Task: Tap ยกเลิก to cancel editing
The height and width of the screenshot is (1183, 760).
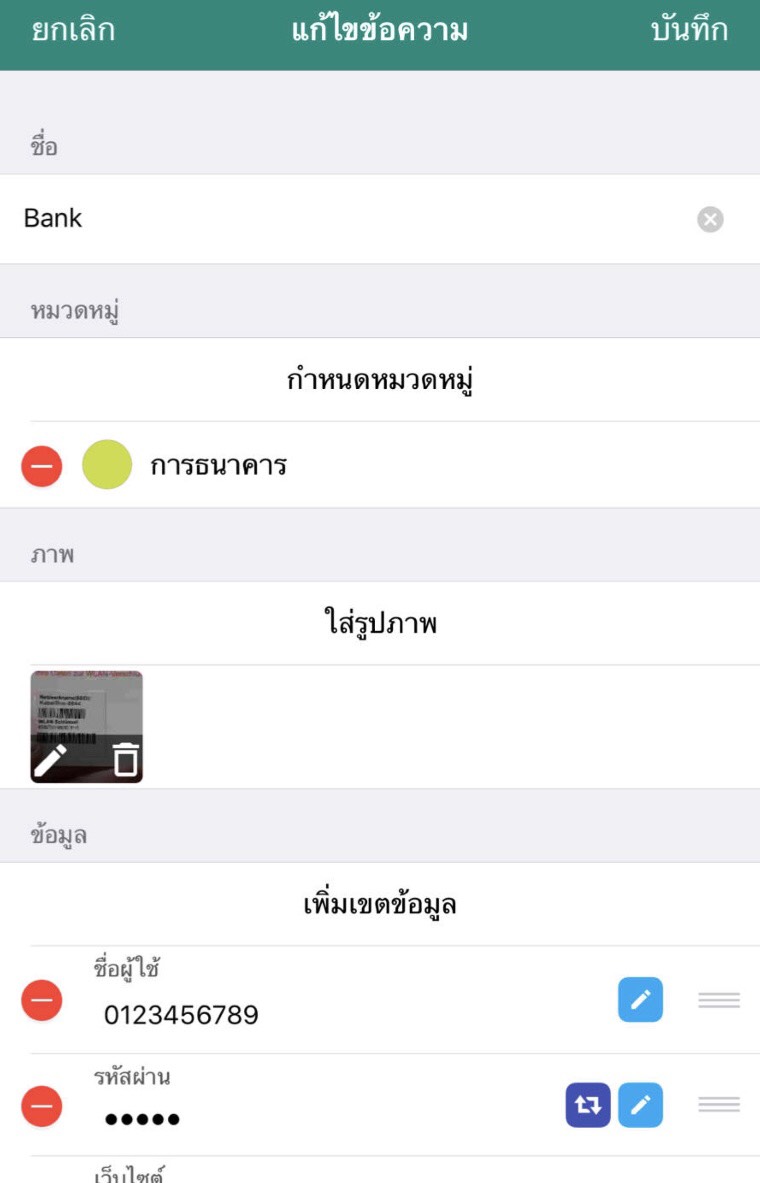Action: (x=73, y=30)
